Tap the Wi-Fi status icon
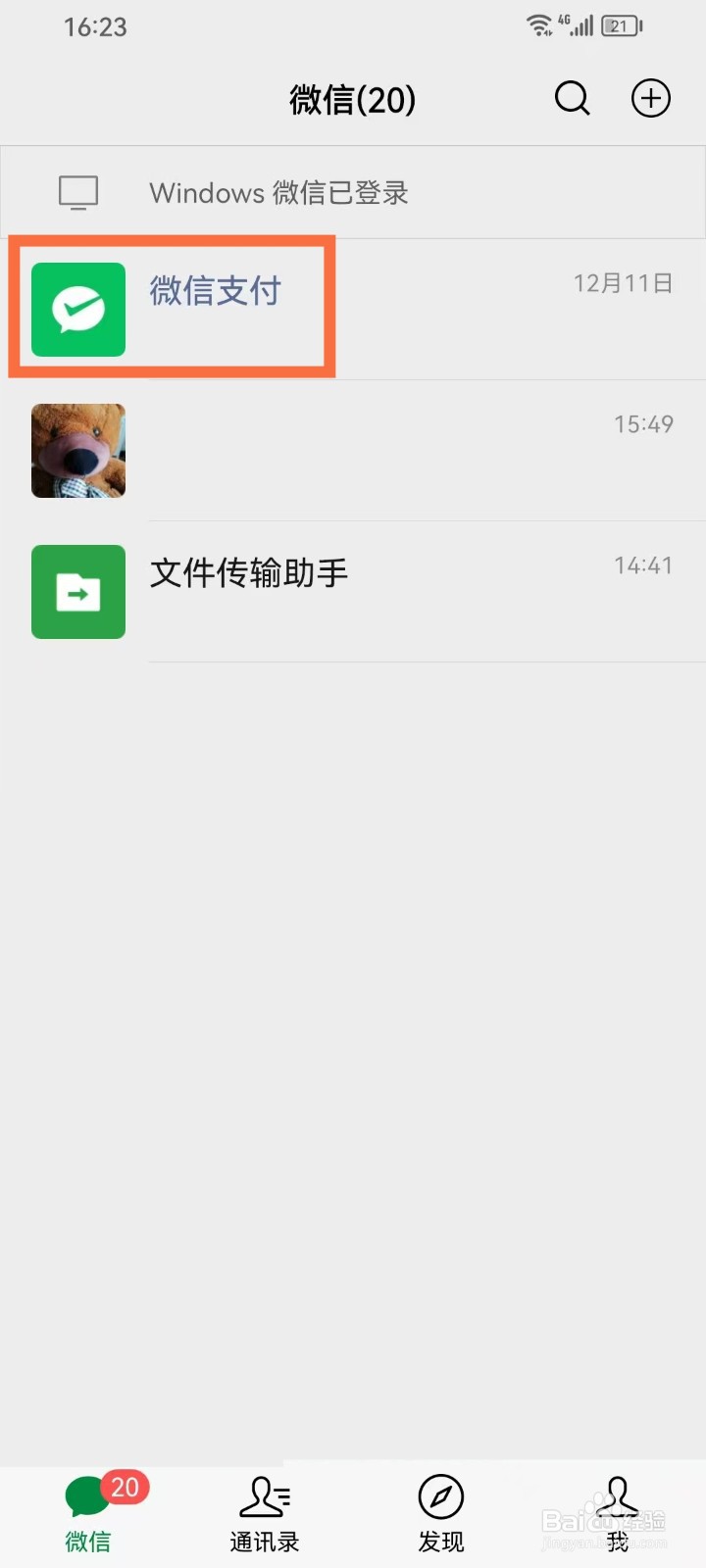Screen dimensions: 706x1568 click(540, 26)
